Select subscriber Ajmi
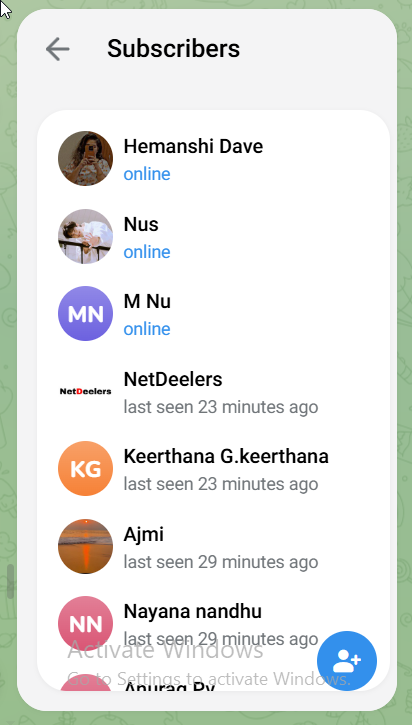The image size is (412, 725). [x=213, y=547]
